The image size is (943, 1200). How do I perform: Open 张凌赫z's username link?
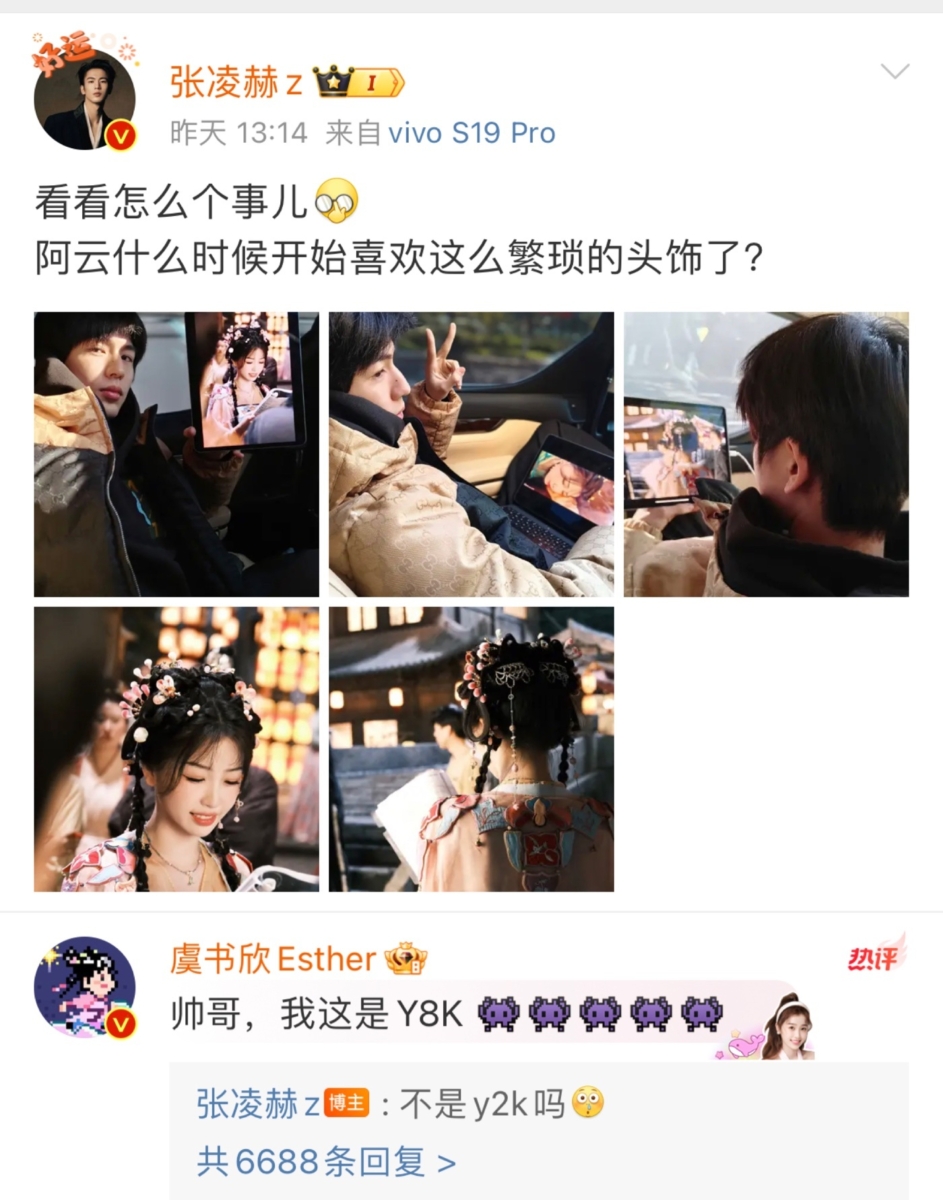236,83
